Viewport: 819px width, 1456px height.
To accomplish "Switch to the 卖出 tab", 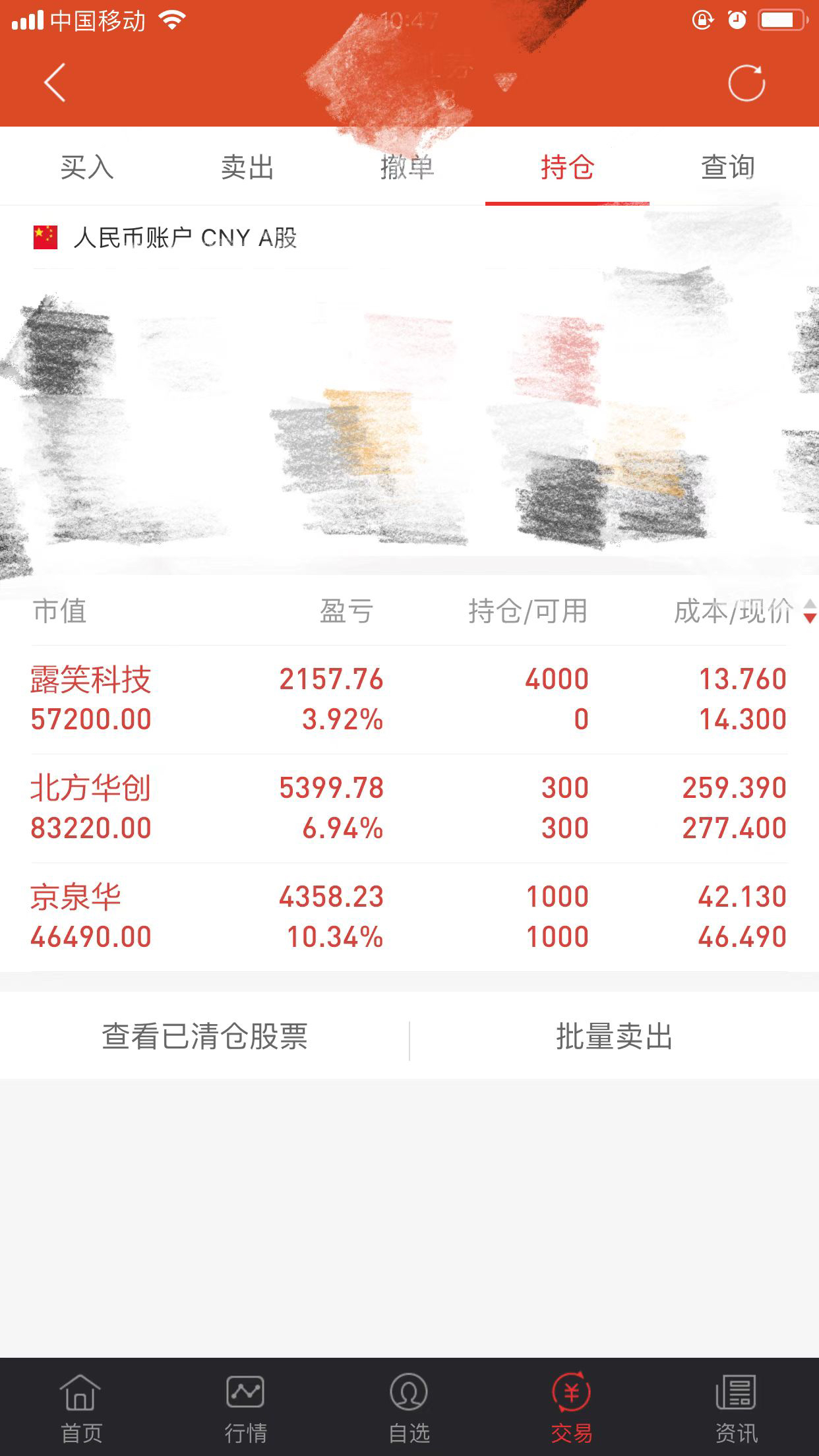I will 247,167.
